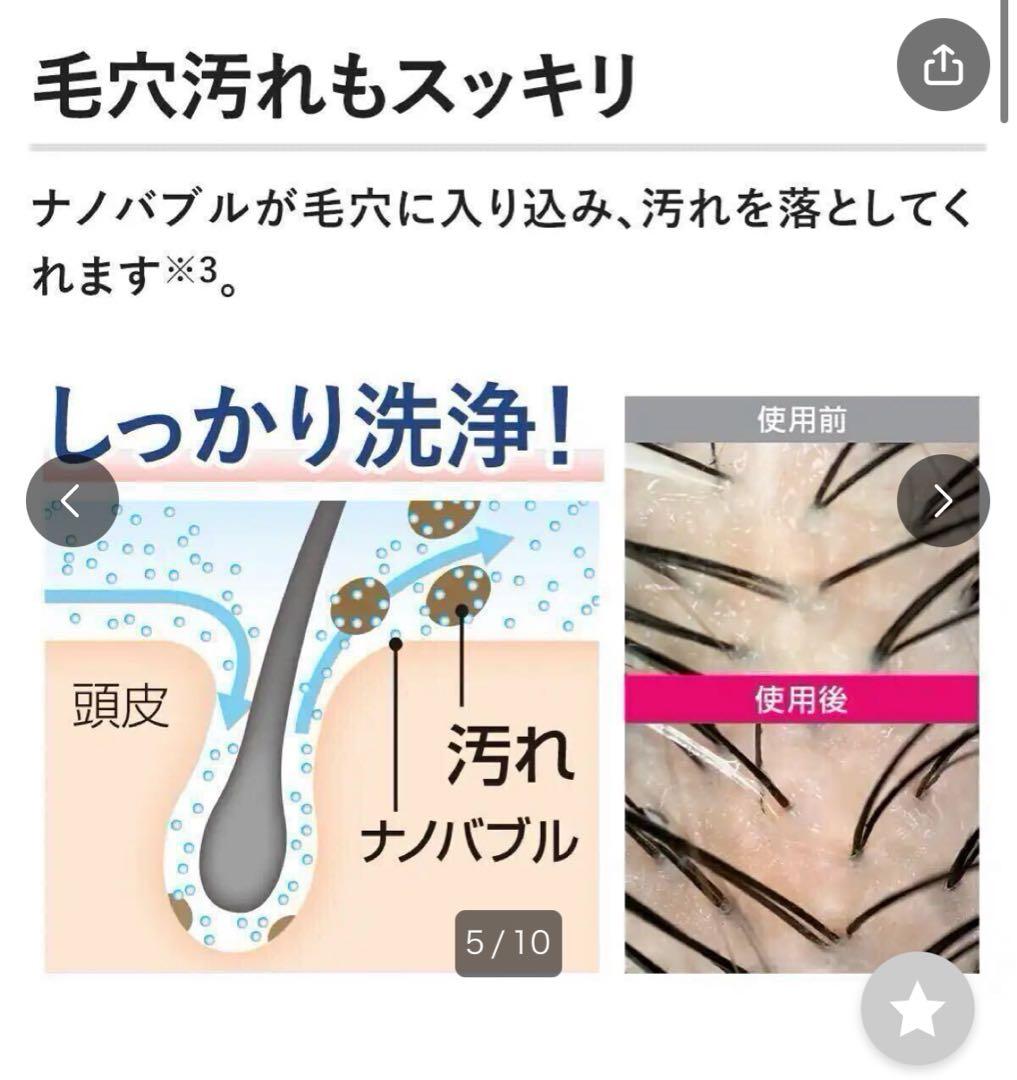Click the chevron pointing left on the carousel
This screenshot has height=1080, width=1017.
click(x=72, y=502)
